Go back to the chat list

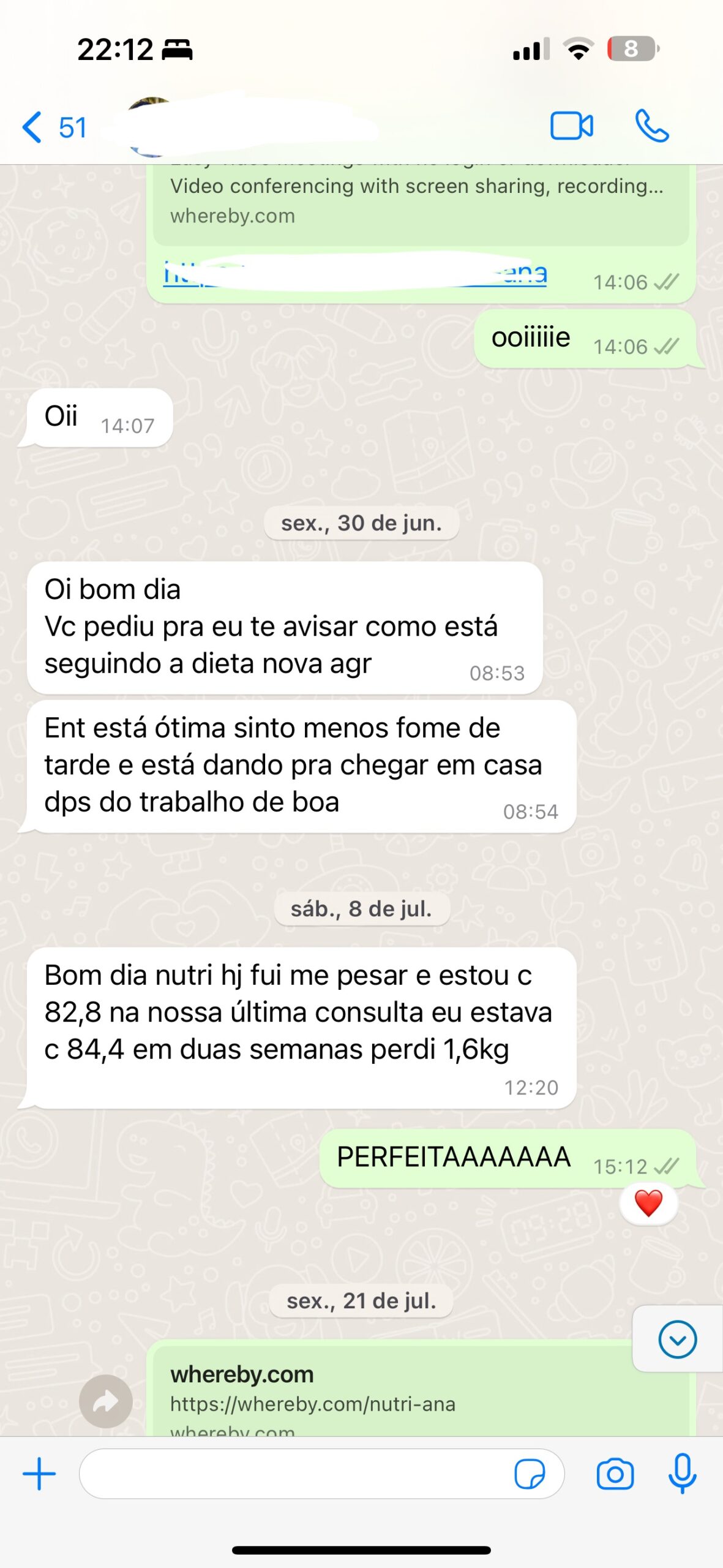53,127
